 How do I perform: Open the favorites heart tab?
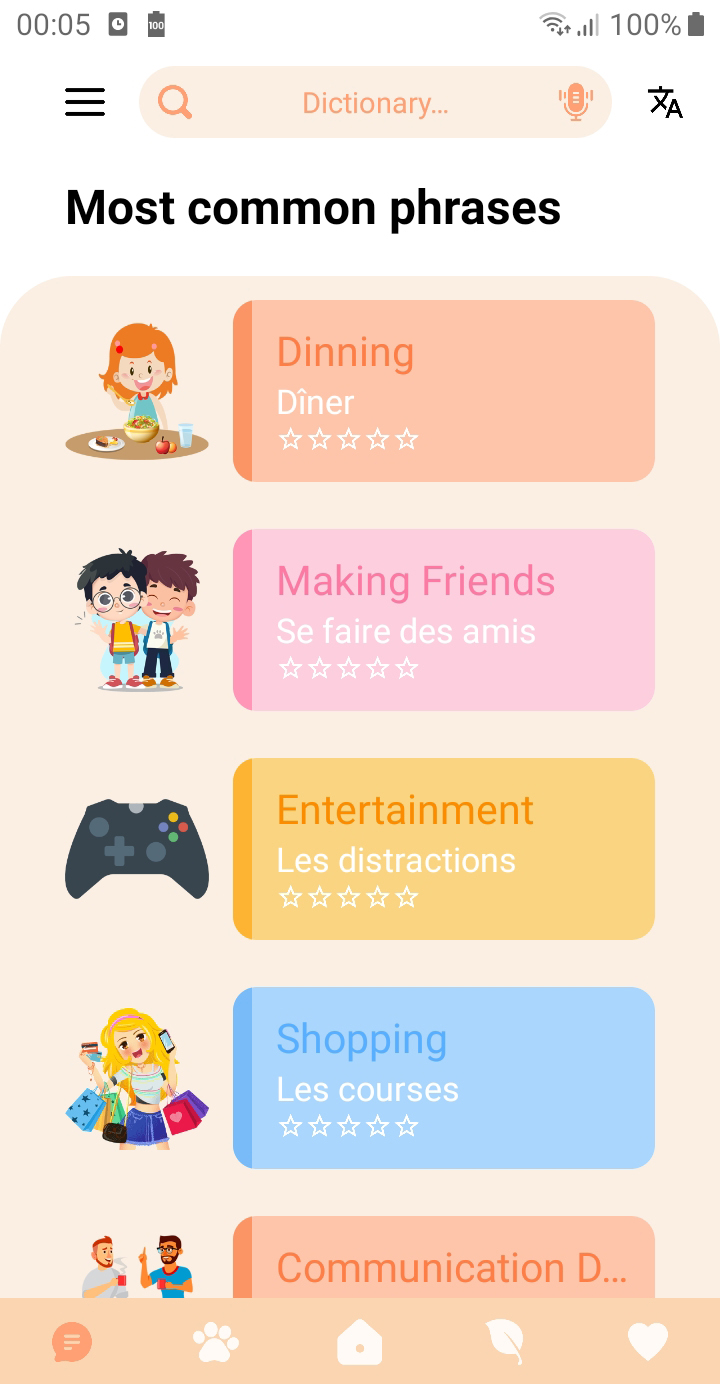648,1341
